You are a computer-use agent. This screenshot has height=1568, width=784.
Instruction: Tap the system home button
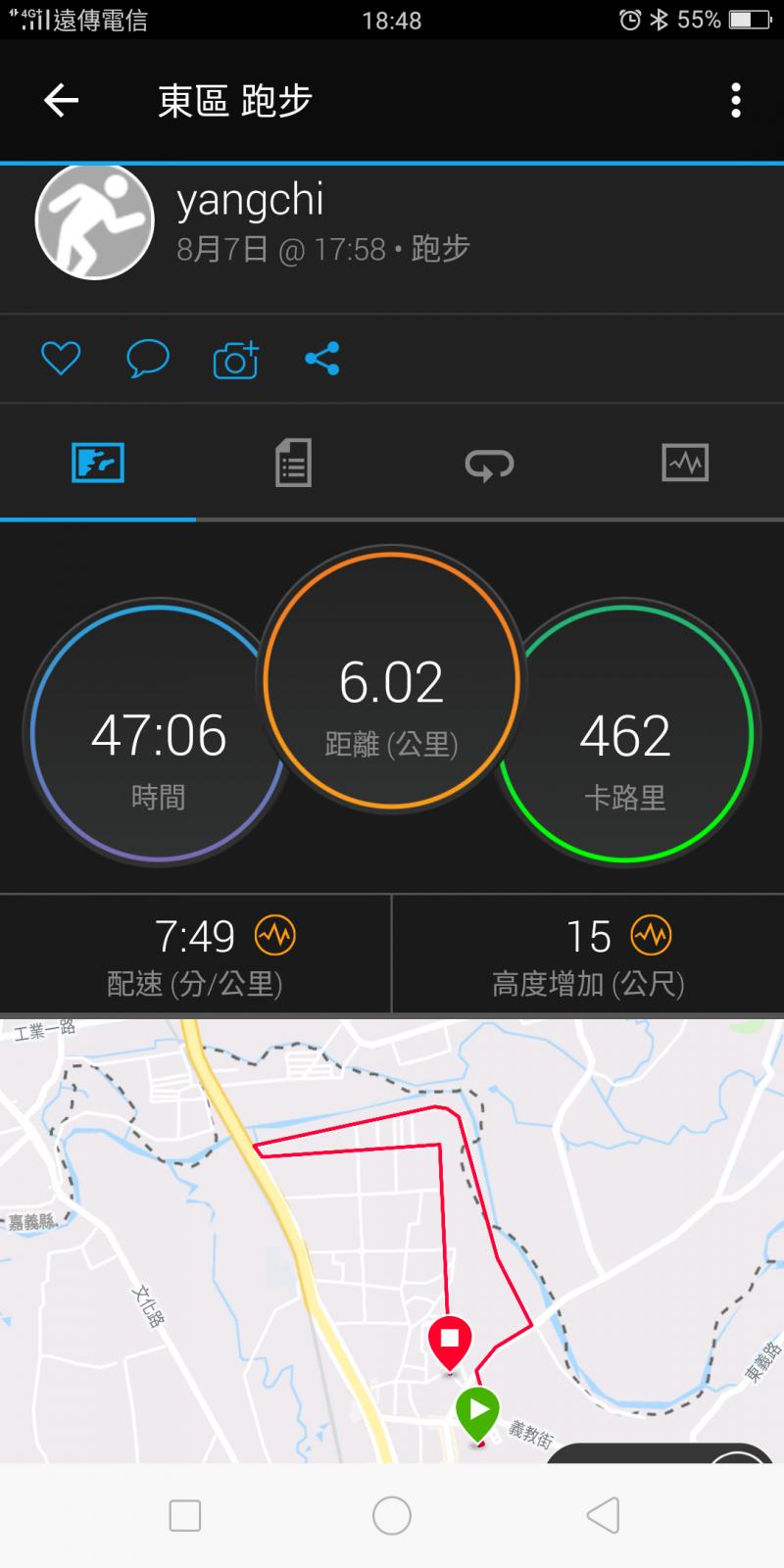[x=392, y=1515]
